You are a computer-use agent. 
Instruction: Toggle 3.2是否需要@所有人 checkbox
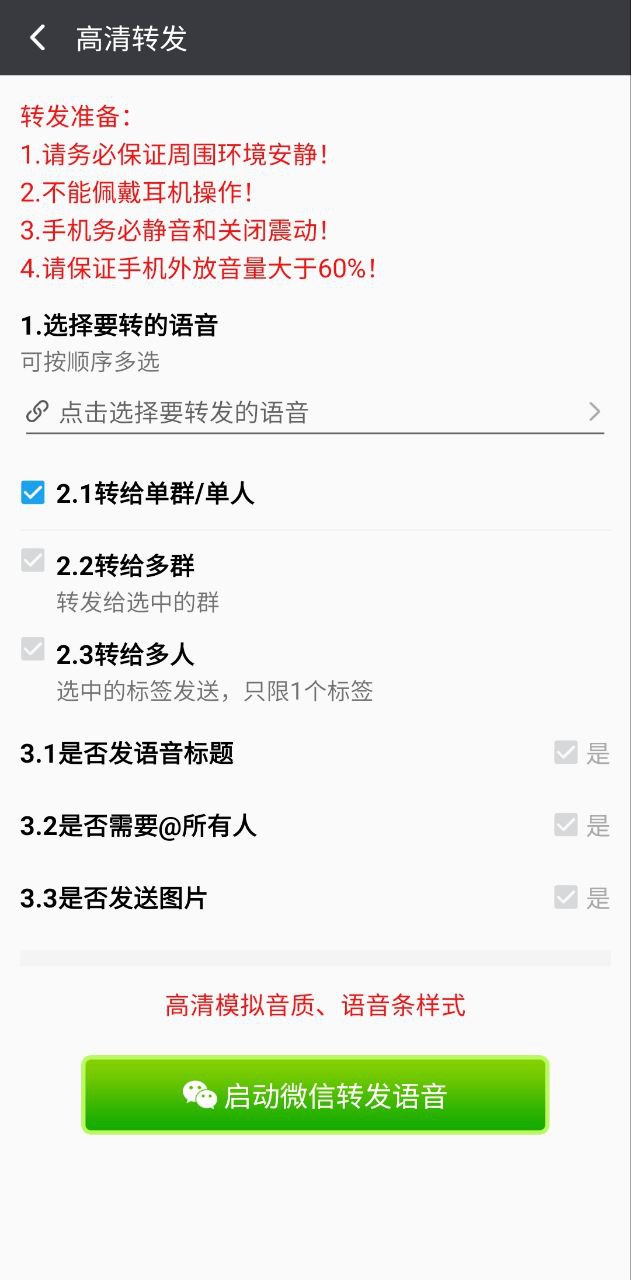tap(566, 825)
